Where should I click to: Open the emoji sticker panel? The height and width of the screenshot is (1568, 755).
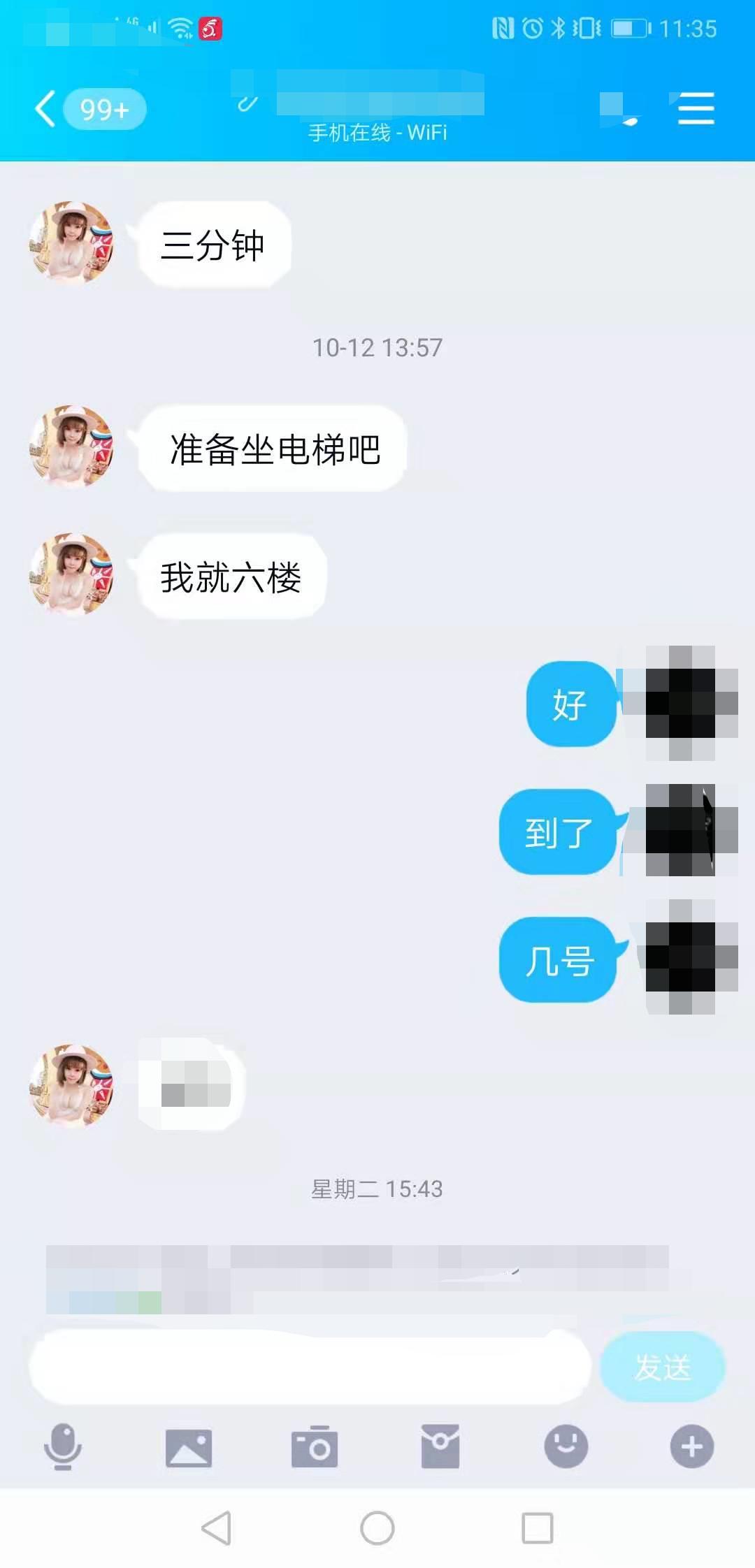(x=566, y=1446)
